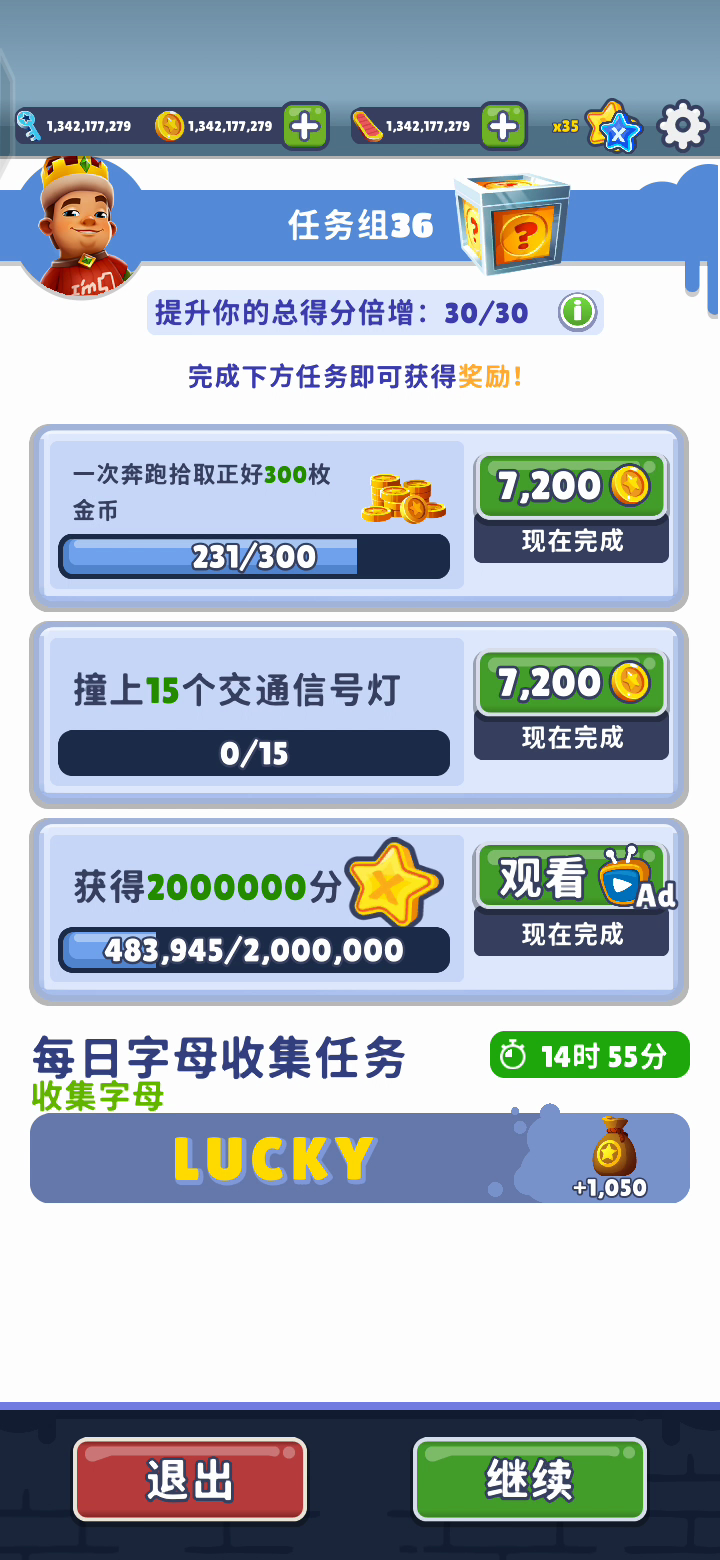Viewport: 720px width, 1560px height.
Task: Tap the x35 score multiplier star
Action: click(x=610, y=127)
